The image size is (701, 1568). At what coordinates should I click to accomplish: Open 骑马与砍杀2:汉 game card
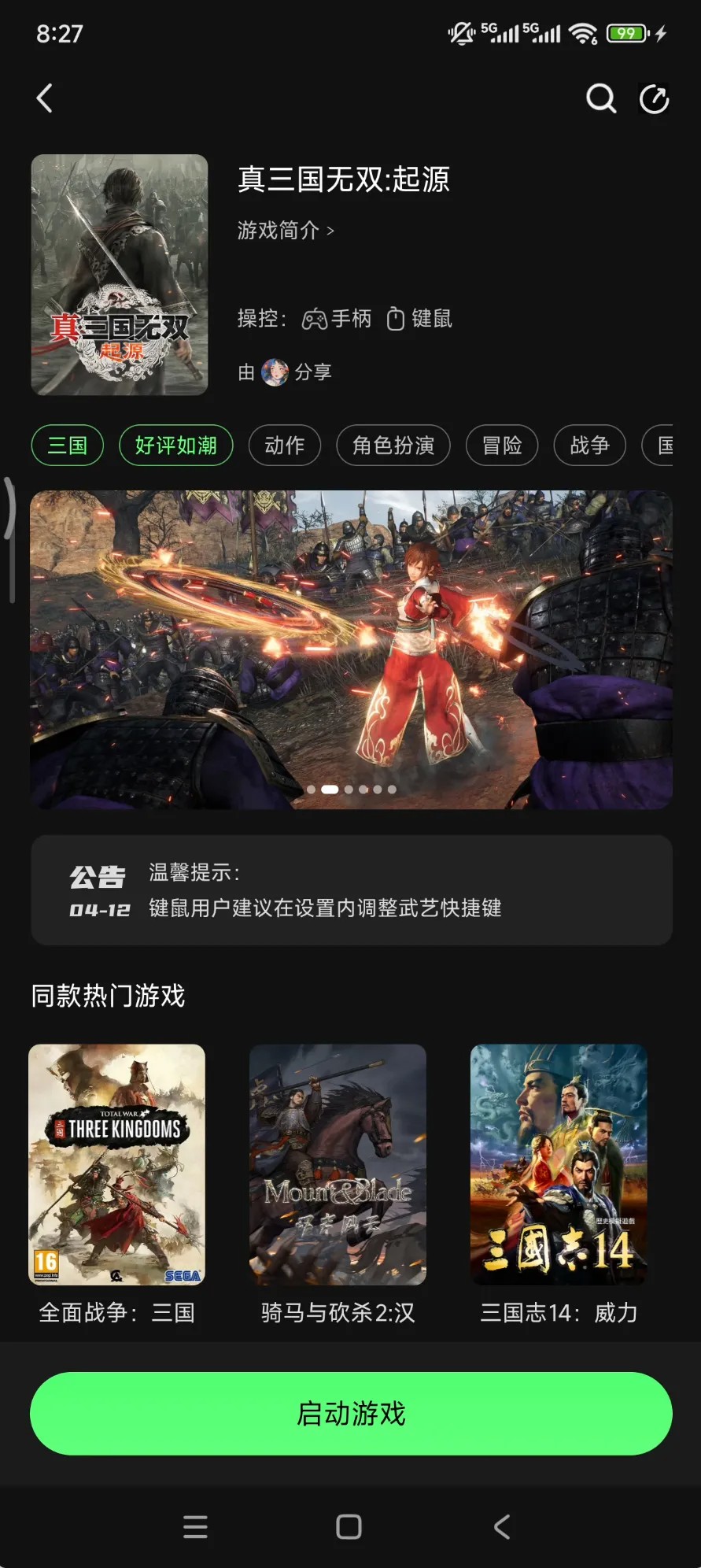(338, 1165)
